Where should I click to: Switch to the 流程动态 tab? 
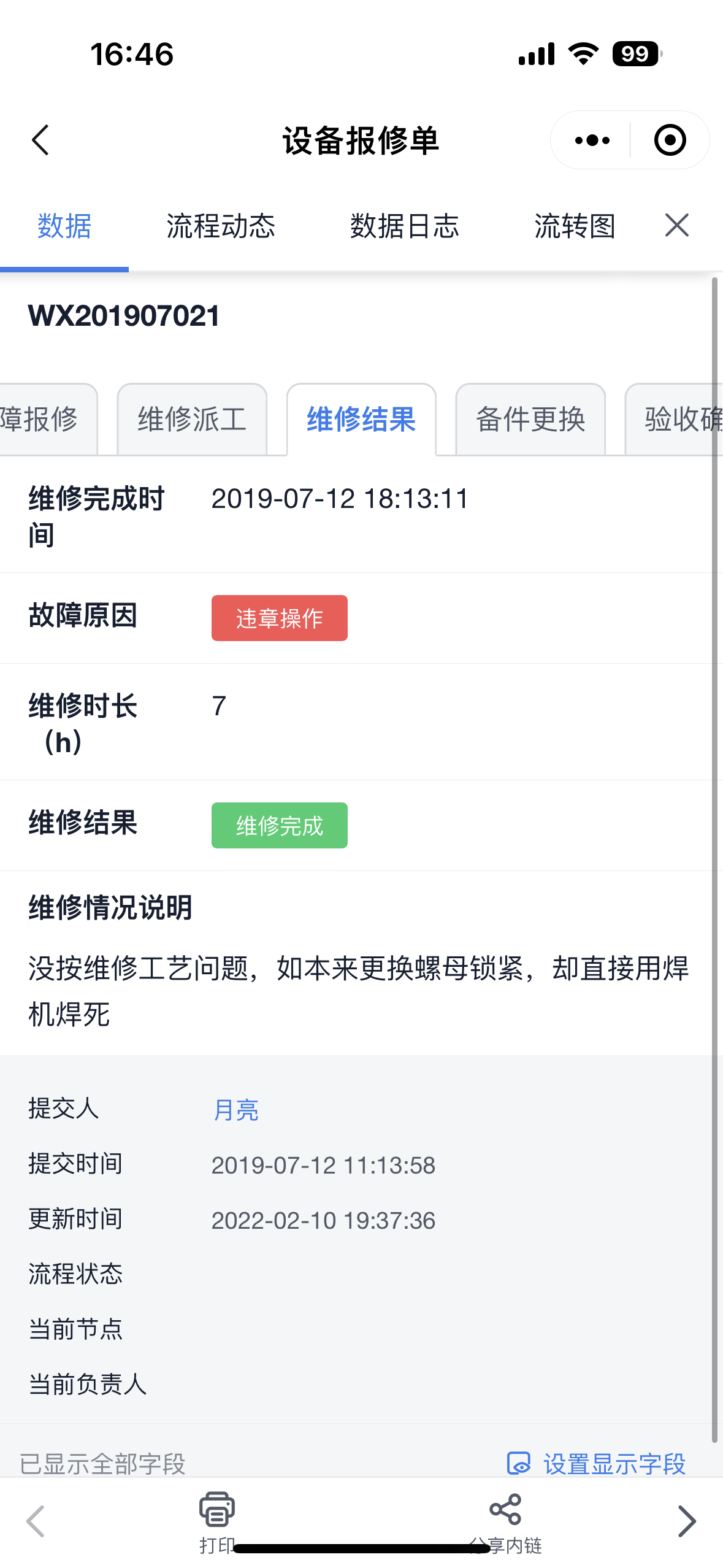[x=221, y=226]
